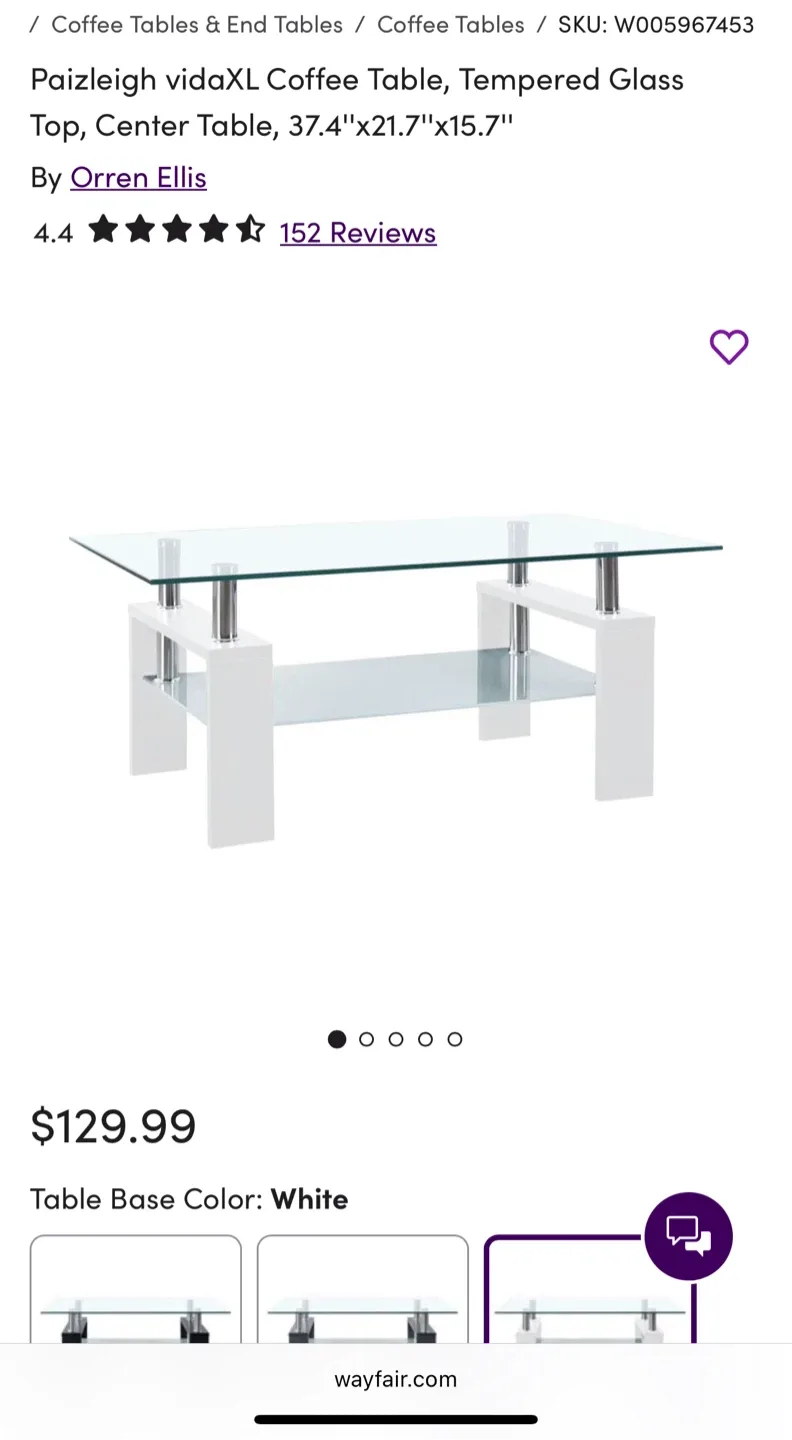Tap the heart icon to save this item
The image size is (792, 1440).
[x=729, y=347]
